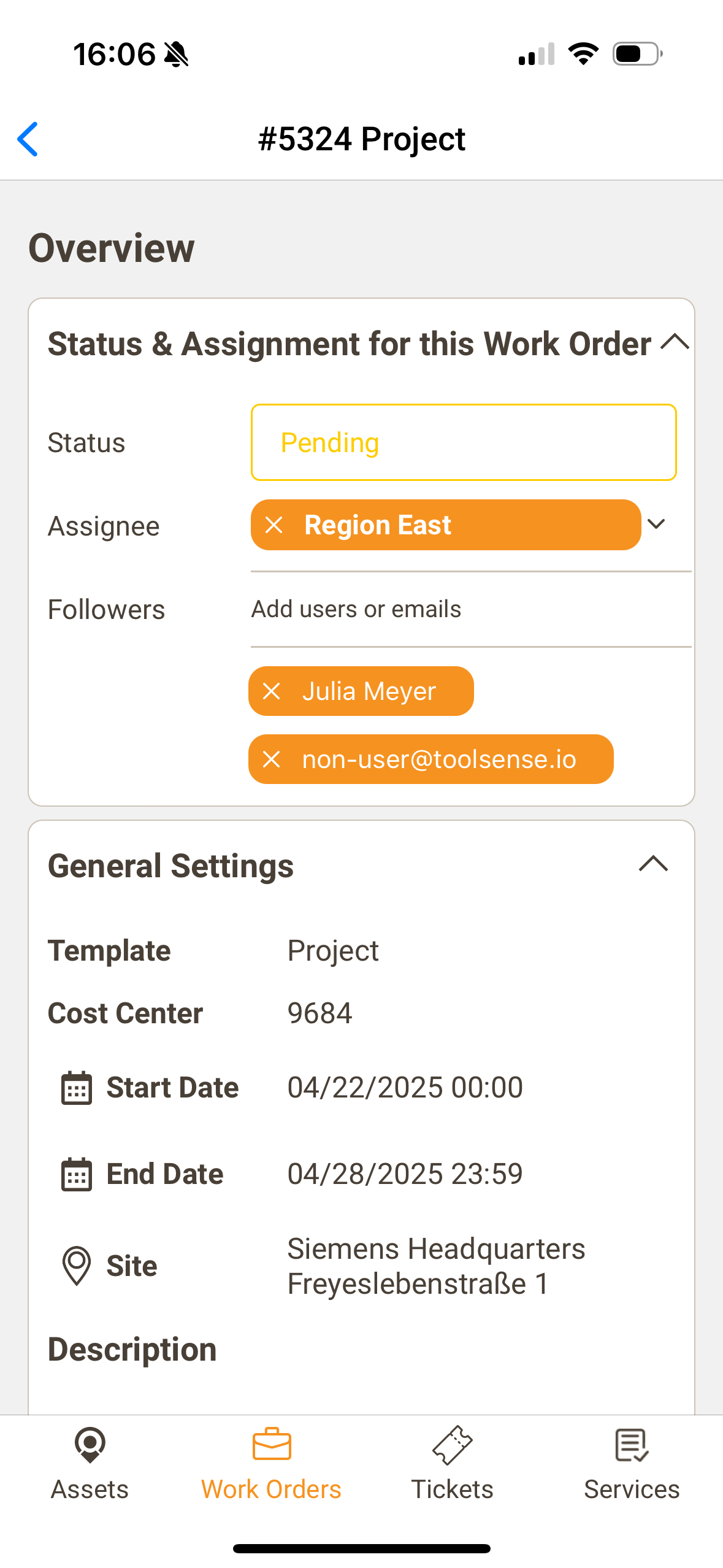Viewport: 723px width, 1568px height.
Task: Collapse the Status & Assignment section
Action: point(675,342)
